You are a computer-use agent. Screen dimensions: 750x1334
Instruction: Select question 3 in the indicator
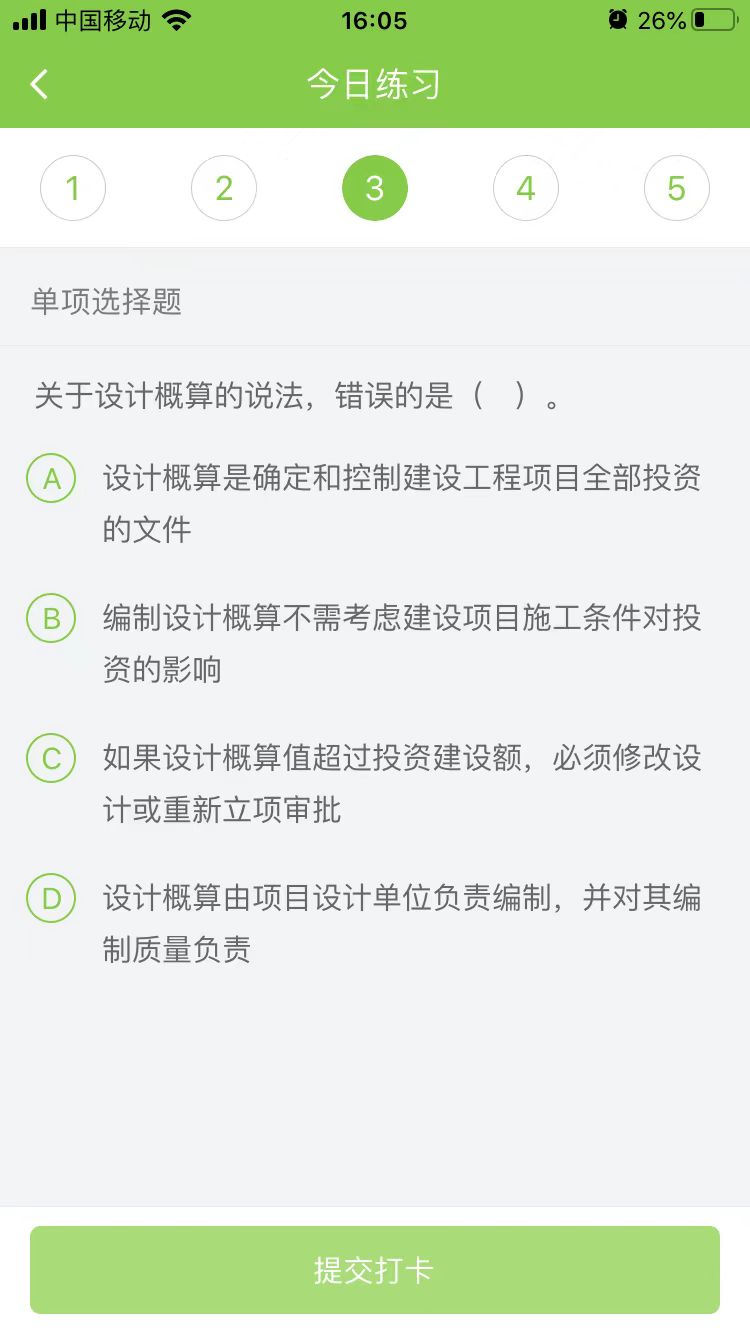point(375,188)
